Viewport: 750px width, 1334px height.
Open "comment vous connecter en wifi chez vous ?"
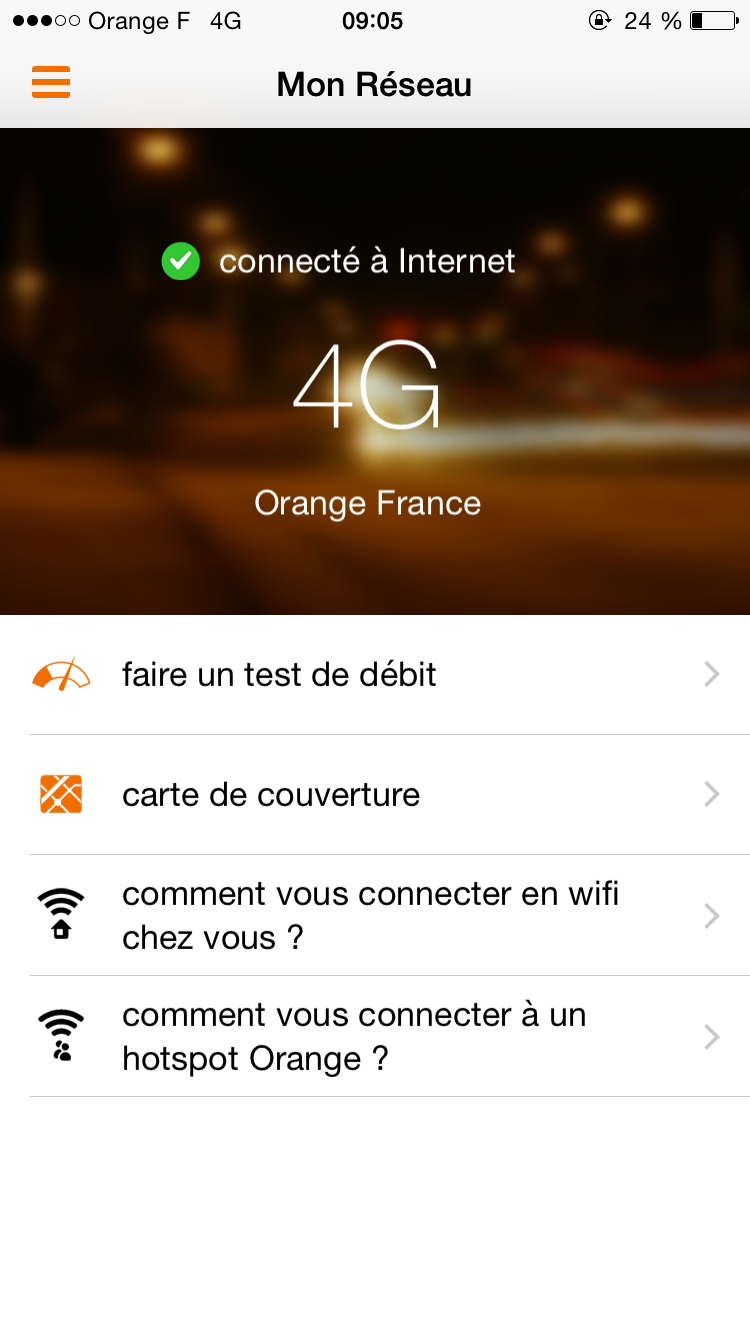pos(375,916)
